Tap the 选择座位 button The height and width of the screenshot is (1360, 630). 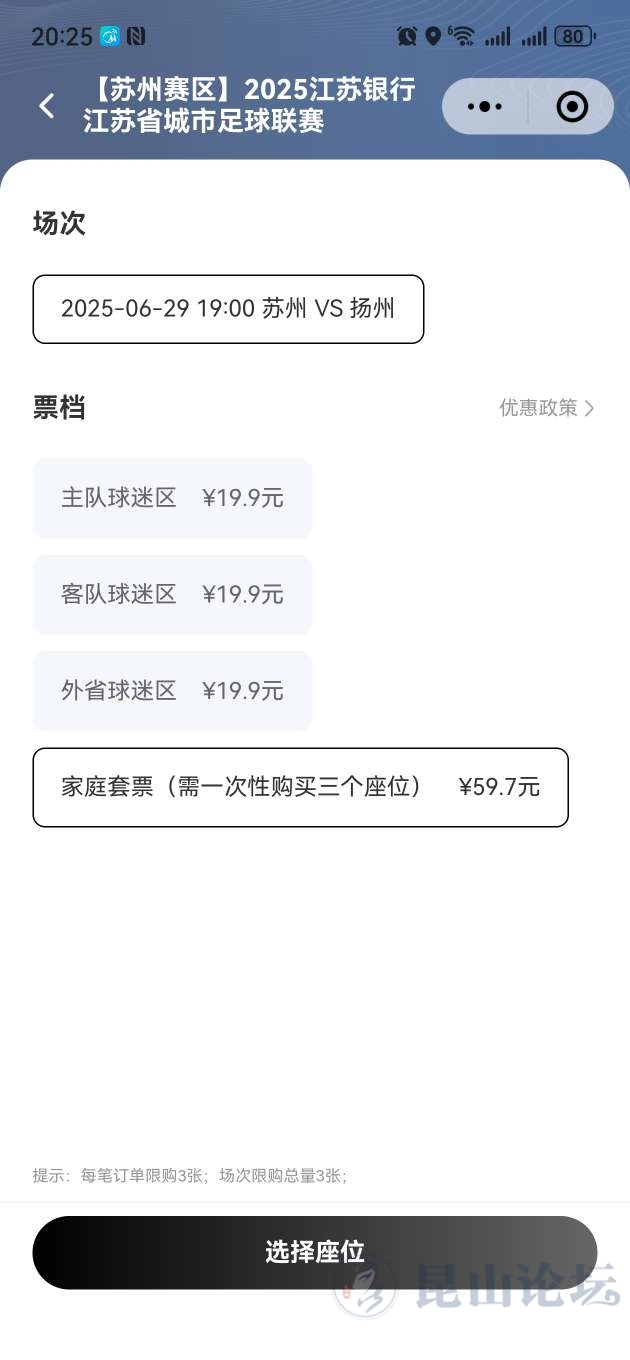[x=314, y=1252]
